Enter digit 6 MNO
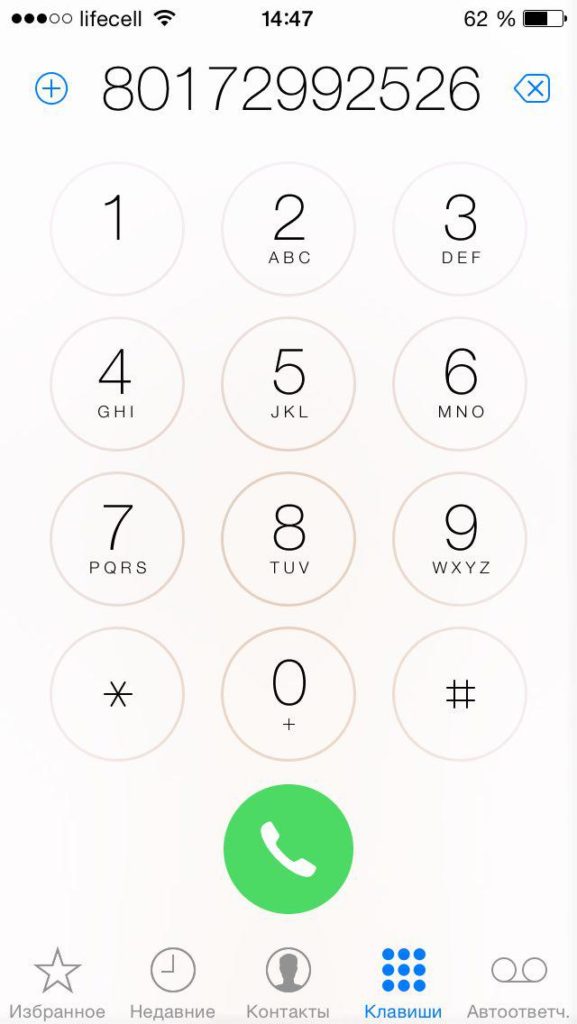This screenshot has width=577, height=1024. pos(460,385)
